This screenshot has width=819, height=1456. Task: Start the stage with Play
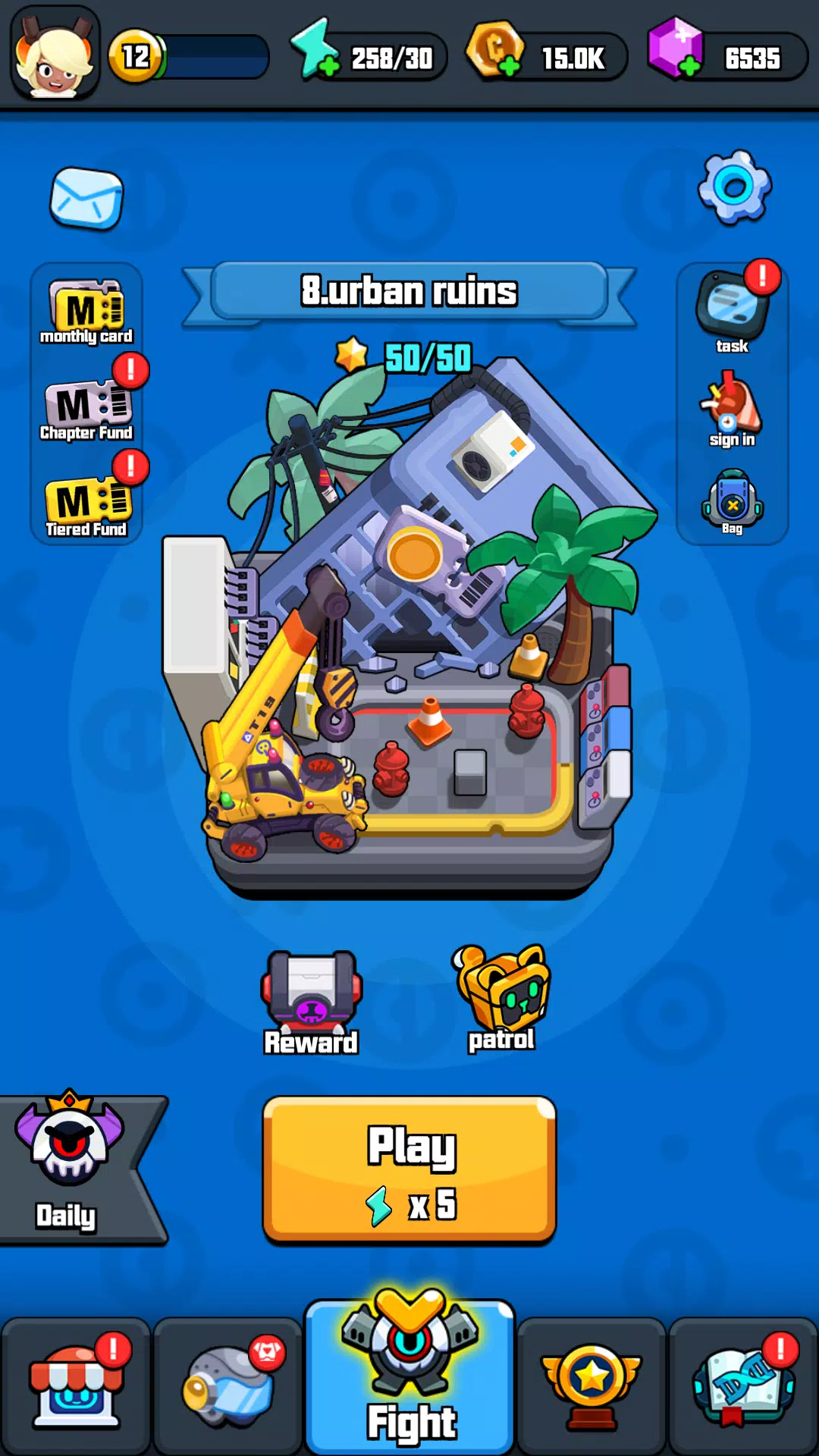coord(409,1169)
